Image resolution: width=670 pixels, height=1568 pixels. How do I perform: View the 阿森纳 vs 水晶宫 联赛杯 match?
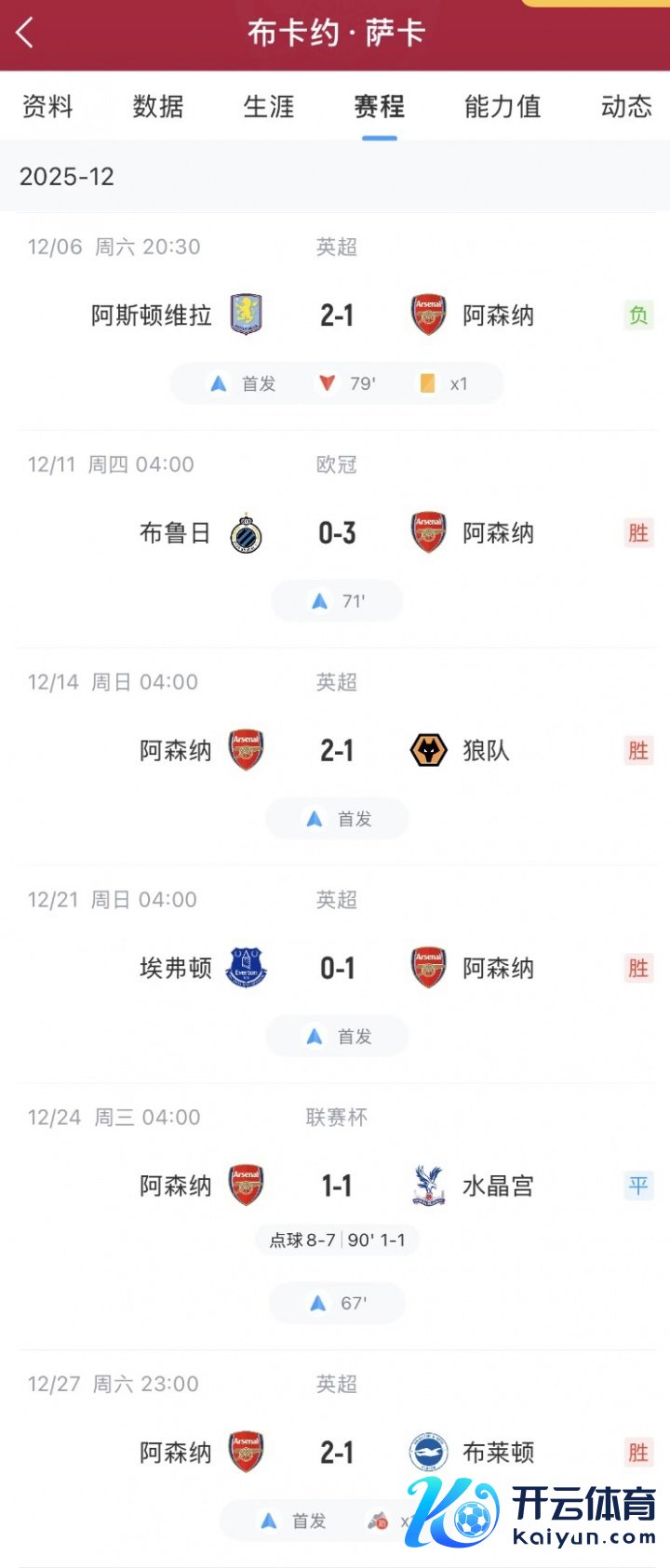coord(336,1186)
